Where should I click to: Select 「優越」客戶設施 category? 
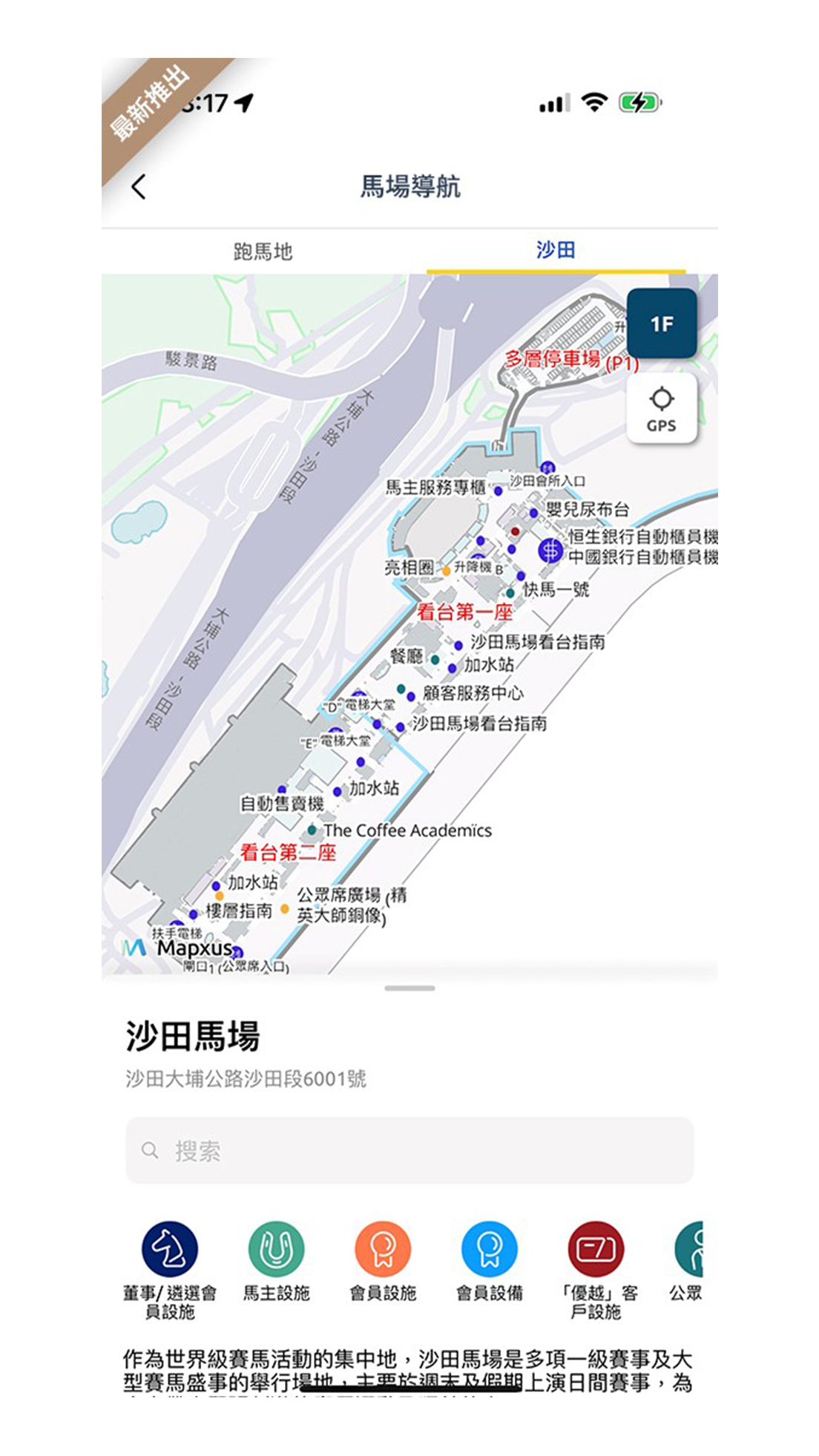point(596,1250)
